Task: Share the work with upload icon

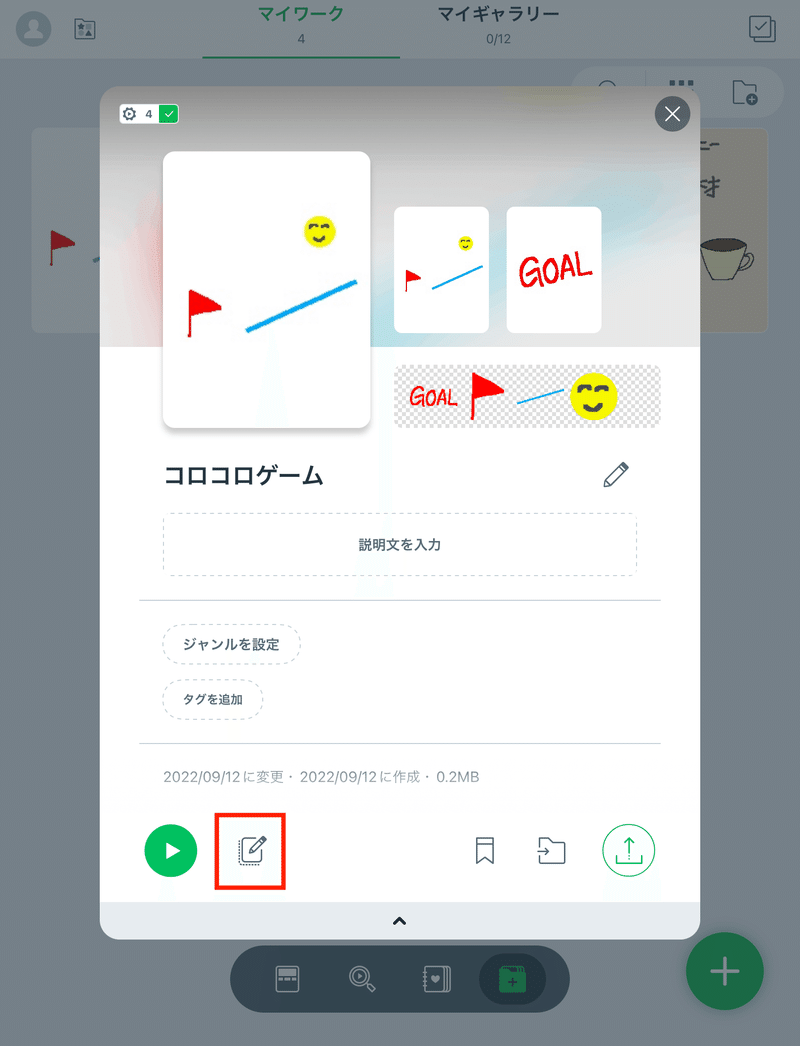Action: tap(628, 851)
